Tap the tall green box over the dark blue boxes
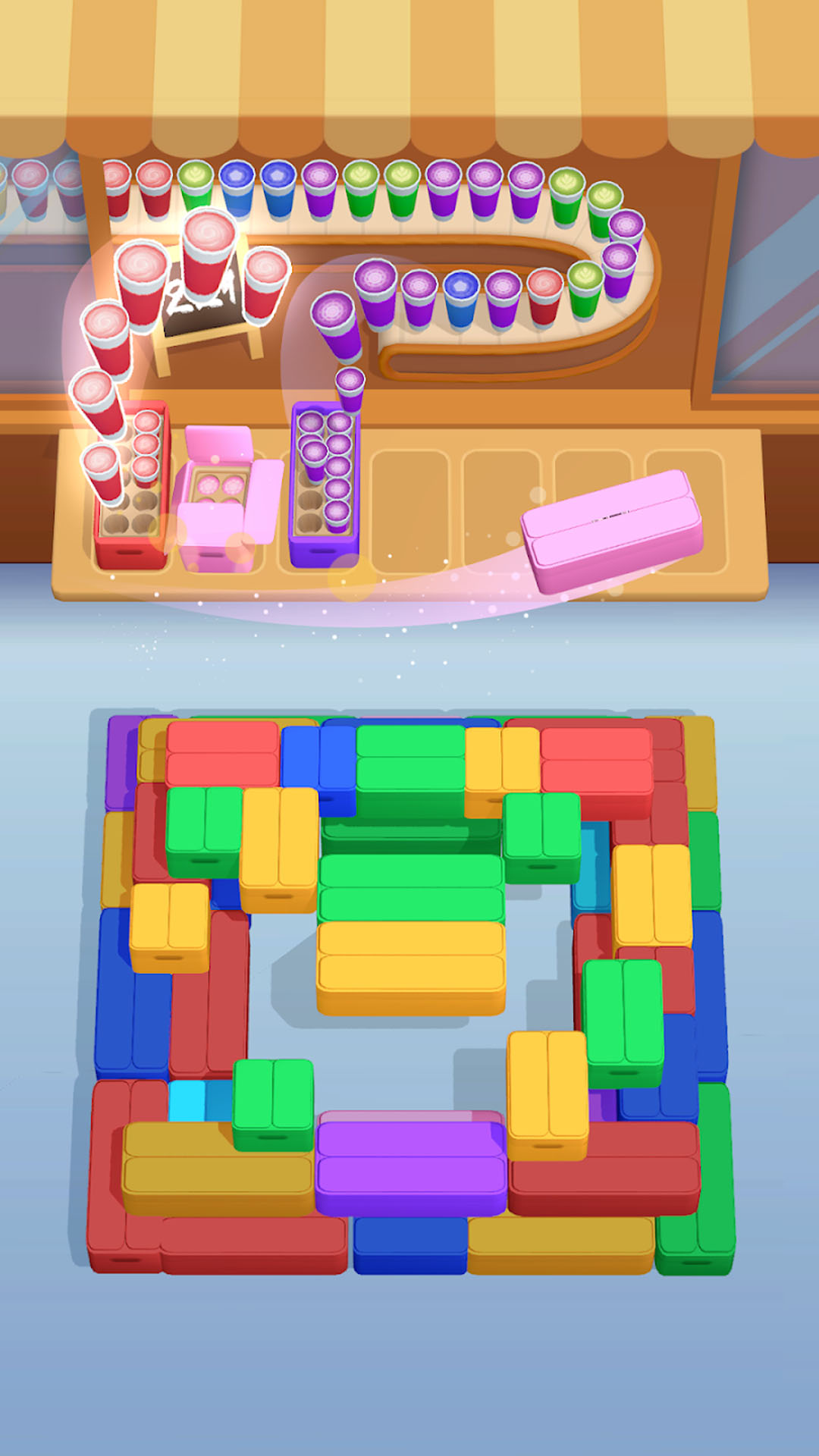The height and width of the screenshot is (1456, 819). click(x=623, y=1012)
